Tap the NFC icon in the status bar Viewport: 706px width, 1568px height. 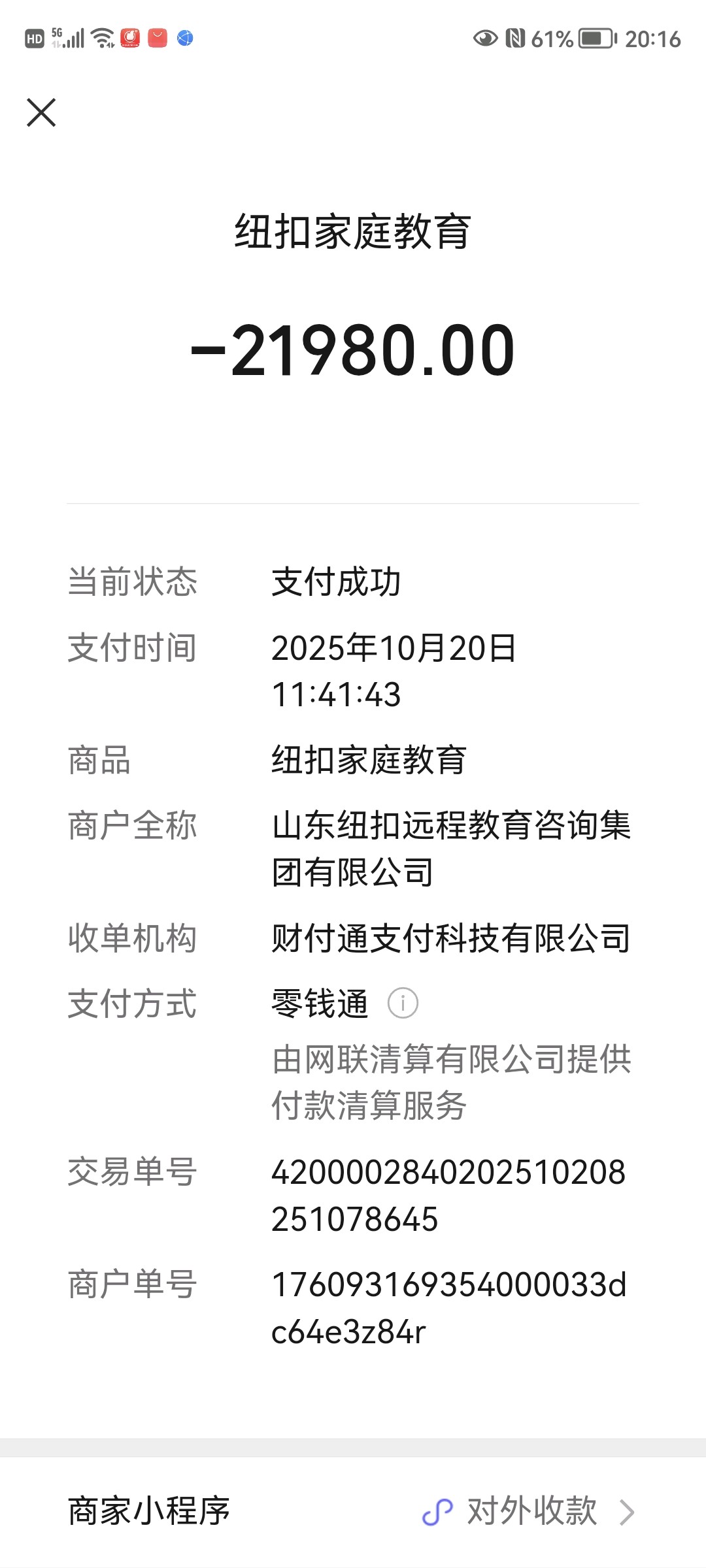516,39
